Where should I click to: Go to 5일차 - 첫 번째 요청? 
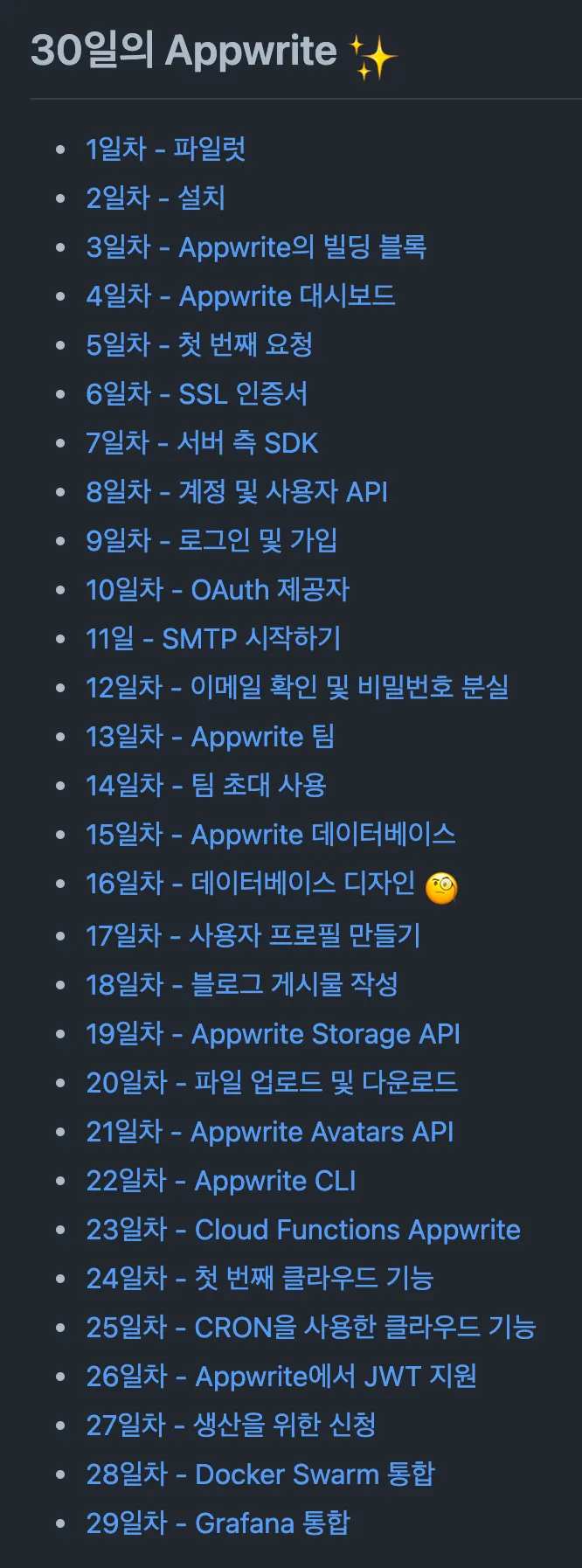(x=199, y=344)
